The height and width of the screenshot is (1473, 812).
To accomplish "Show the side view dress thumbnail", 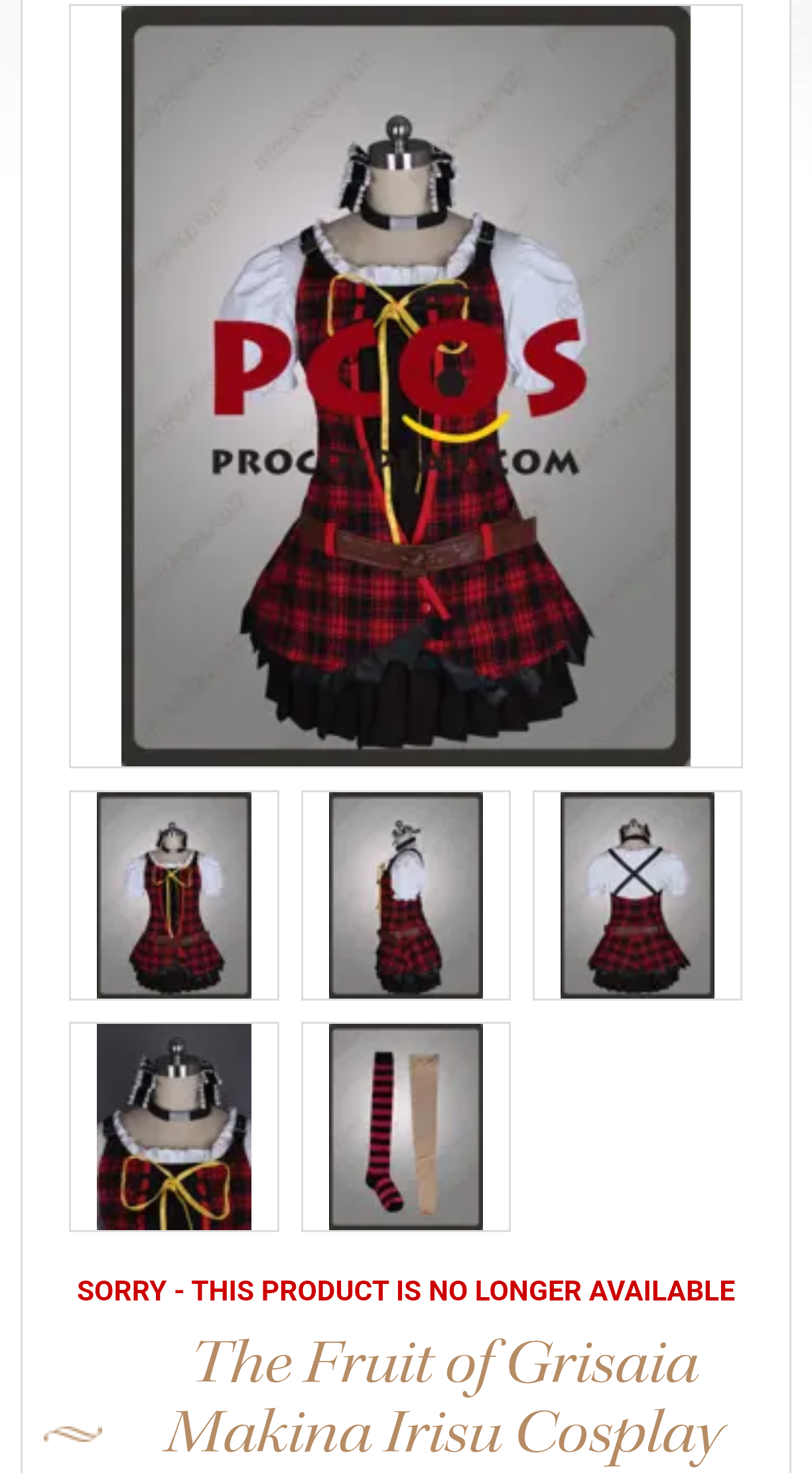I will [x=405, y=895].
